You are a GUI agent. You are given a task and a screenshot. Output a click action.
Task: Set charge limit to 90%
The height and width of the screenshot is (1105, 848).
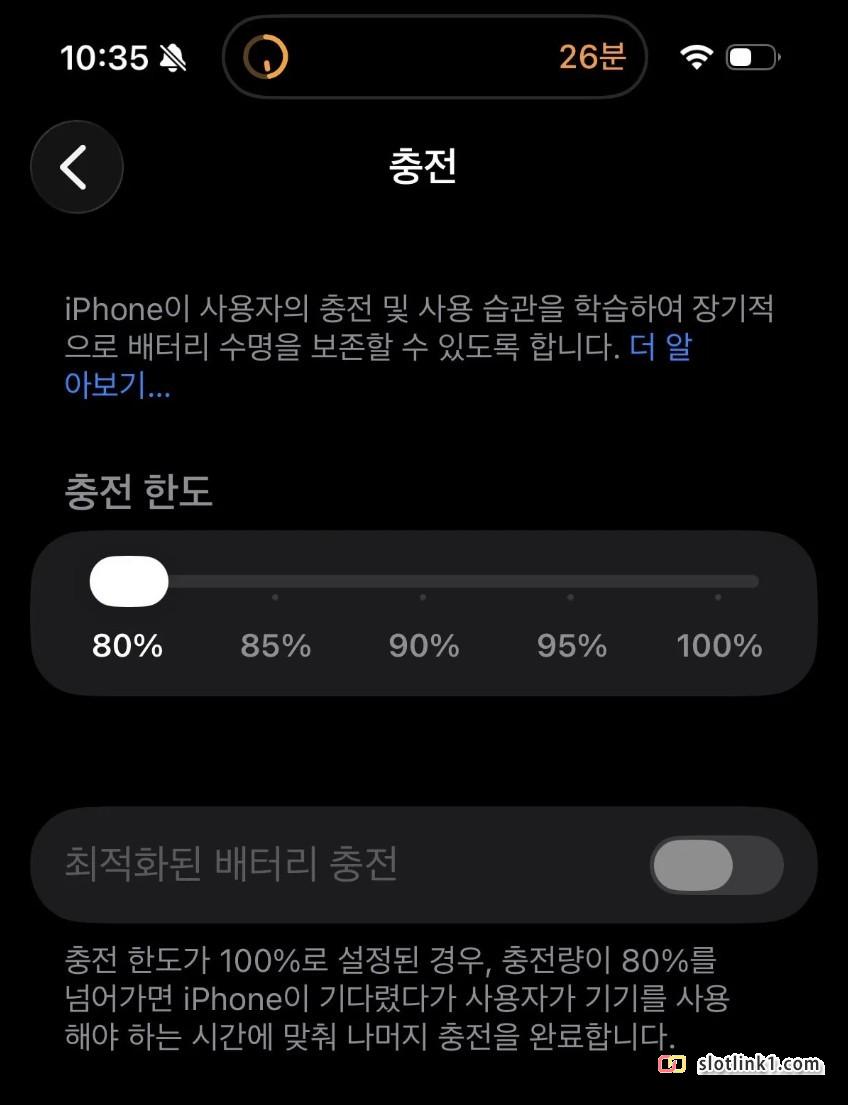(x=423, y=582)
